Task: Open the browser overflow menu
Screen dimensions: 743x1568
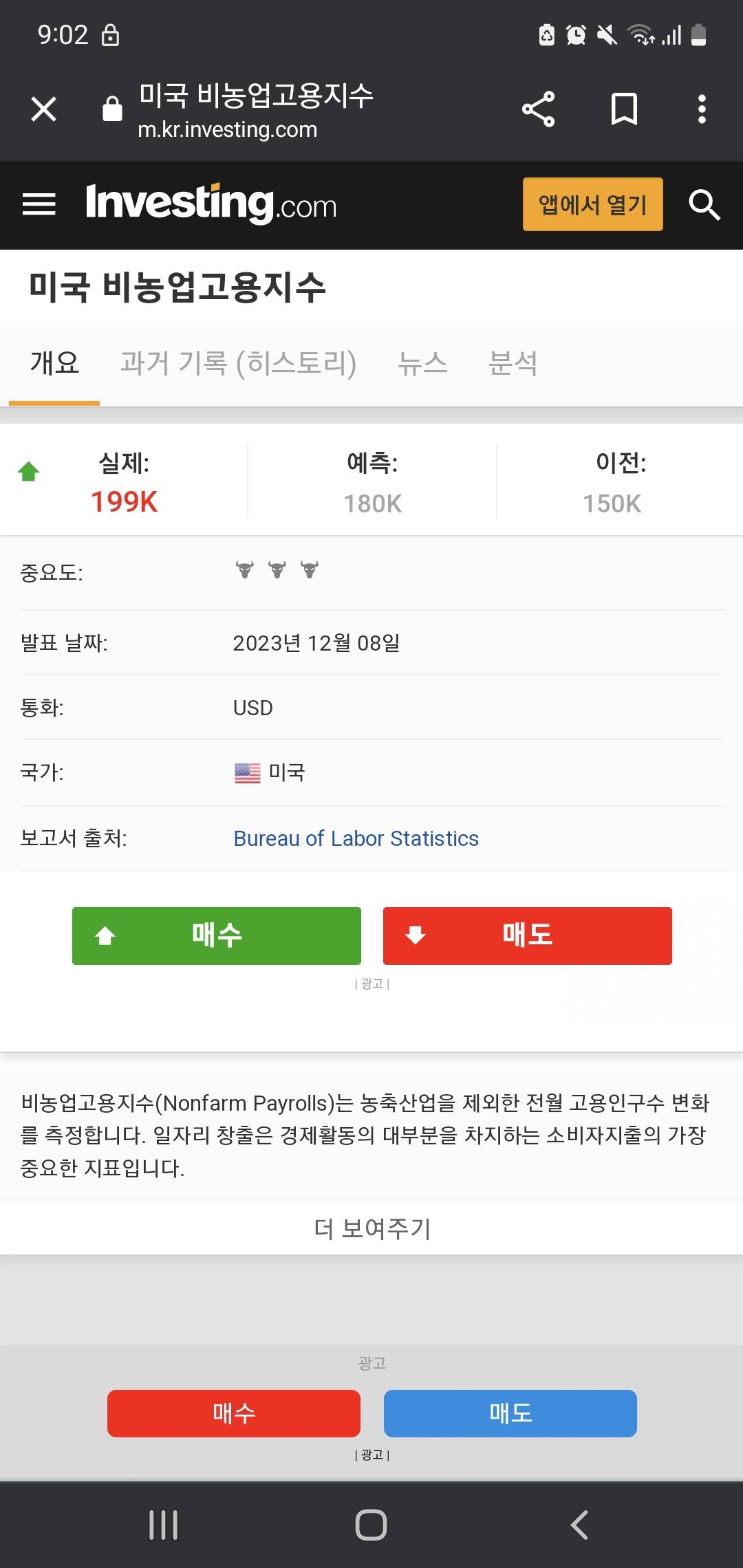Action: coord(702,109)
